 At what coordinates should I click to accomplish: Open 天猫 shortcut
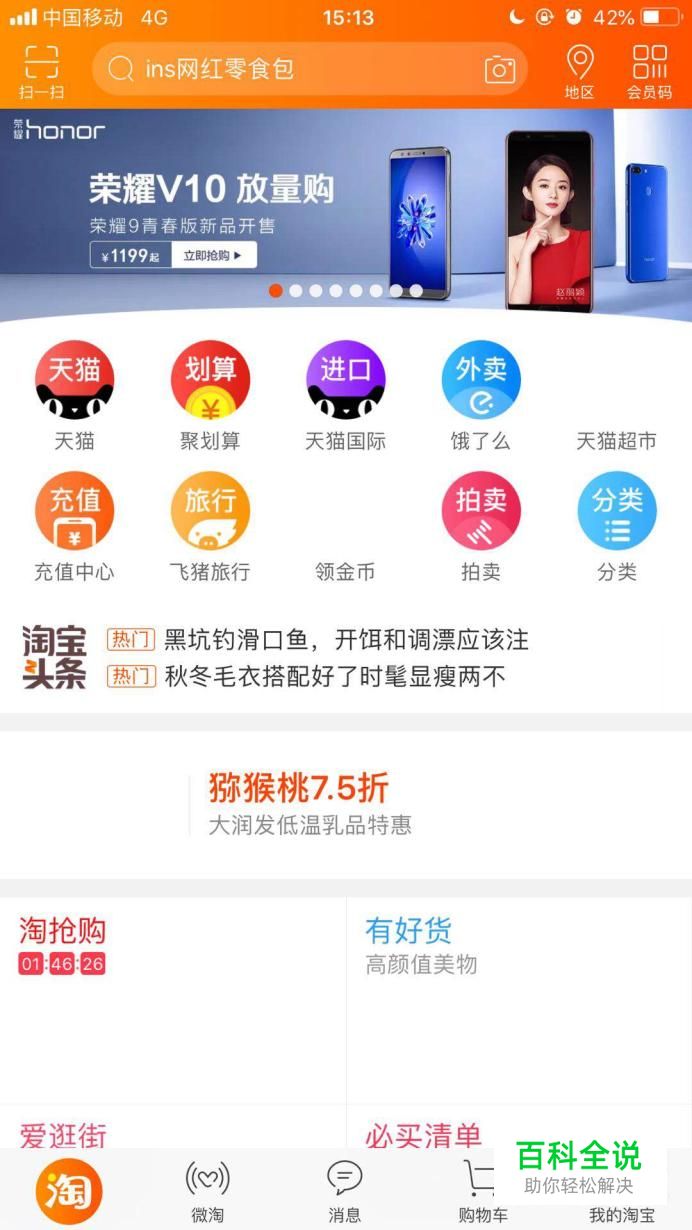[74, 395]
